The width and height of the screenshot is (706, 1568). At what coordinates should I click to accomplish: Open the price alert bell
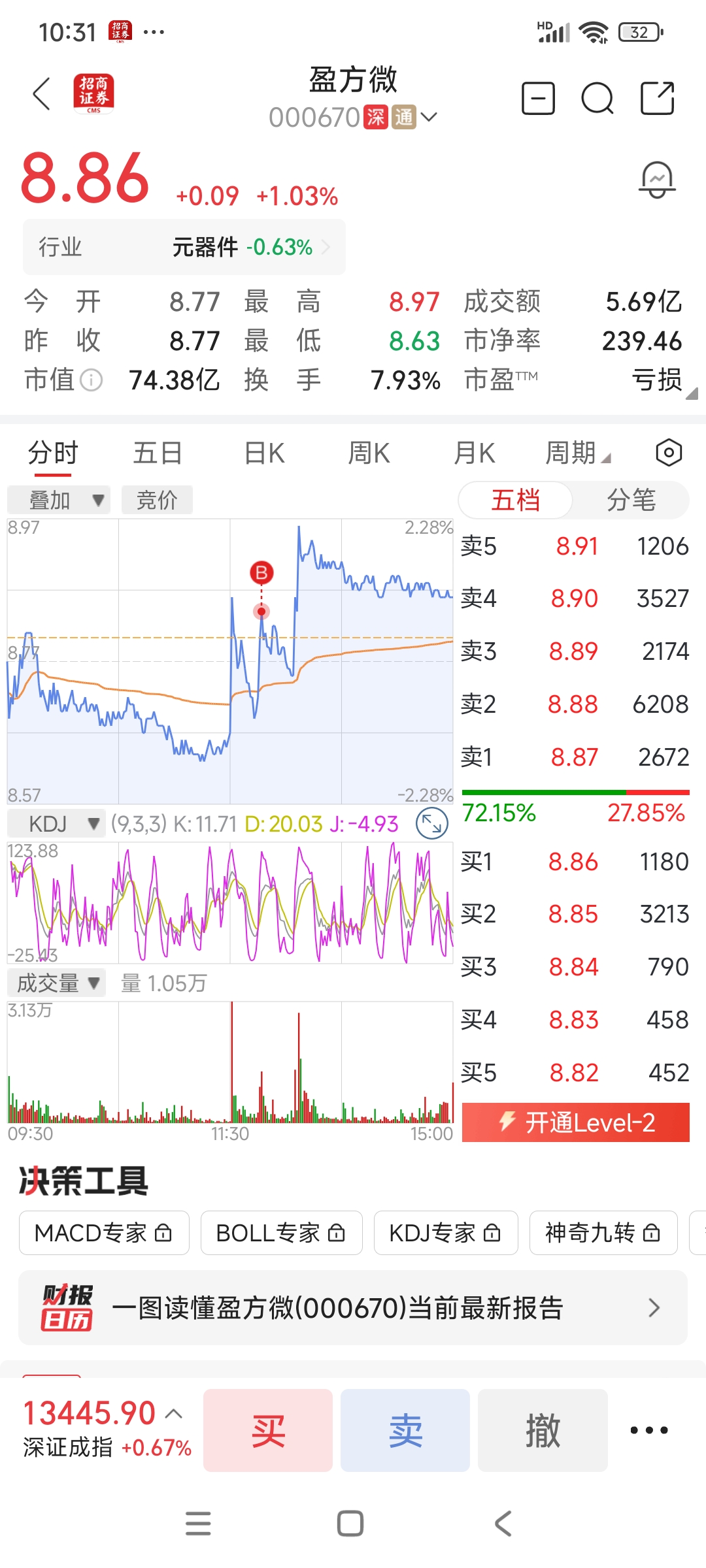(656, 180)
